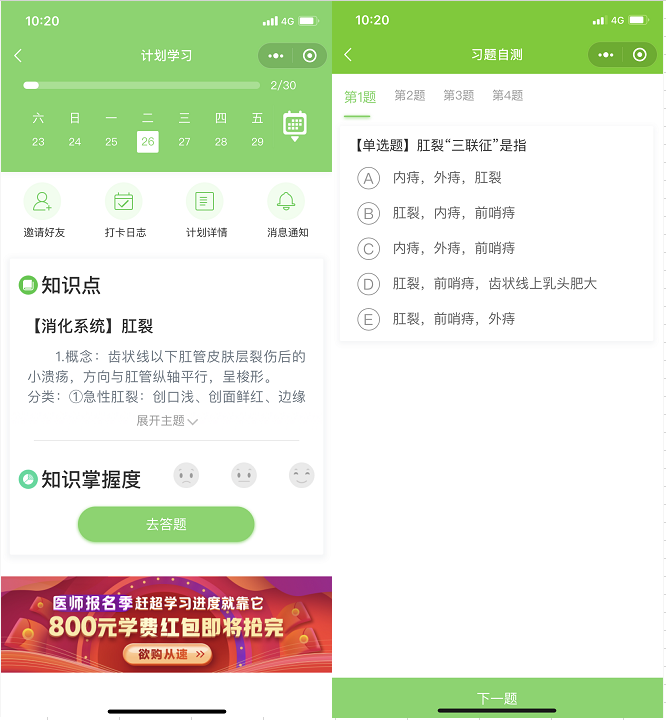The height and width of the screenshot is (720, 666).
Task: Open 邀请好友 to invite friends
Action: coord(43,212)
